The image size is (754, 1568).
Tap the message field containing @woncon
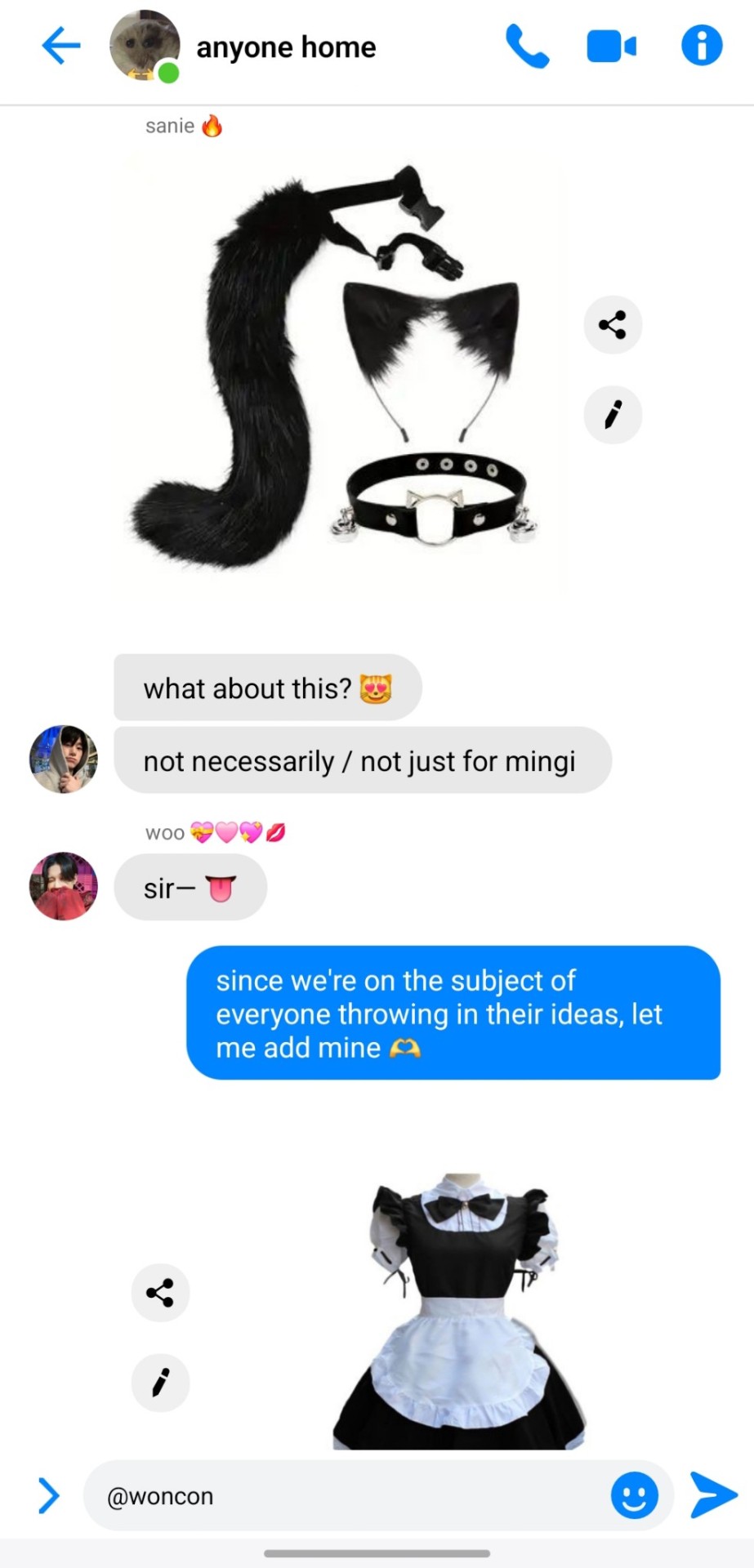click(351, 1496)
